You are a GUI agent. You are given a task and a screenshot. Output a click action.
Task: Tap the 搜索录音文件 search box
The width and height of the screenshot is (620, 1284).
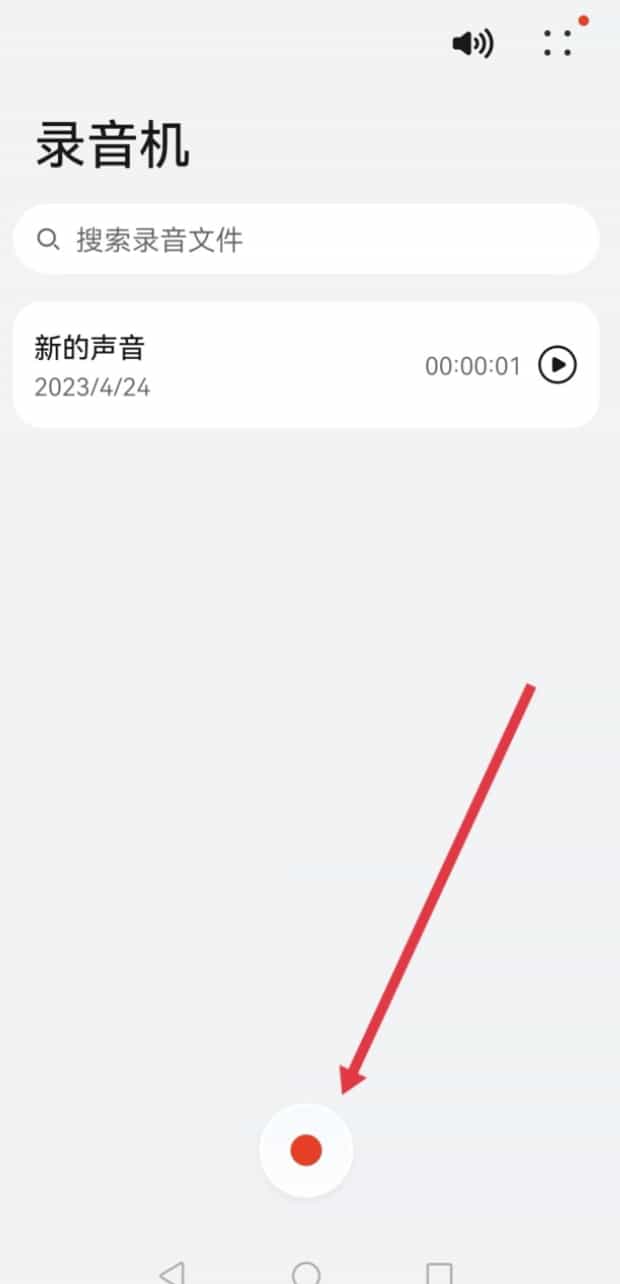[305, 240]
